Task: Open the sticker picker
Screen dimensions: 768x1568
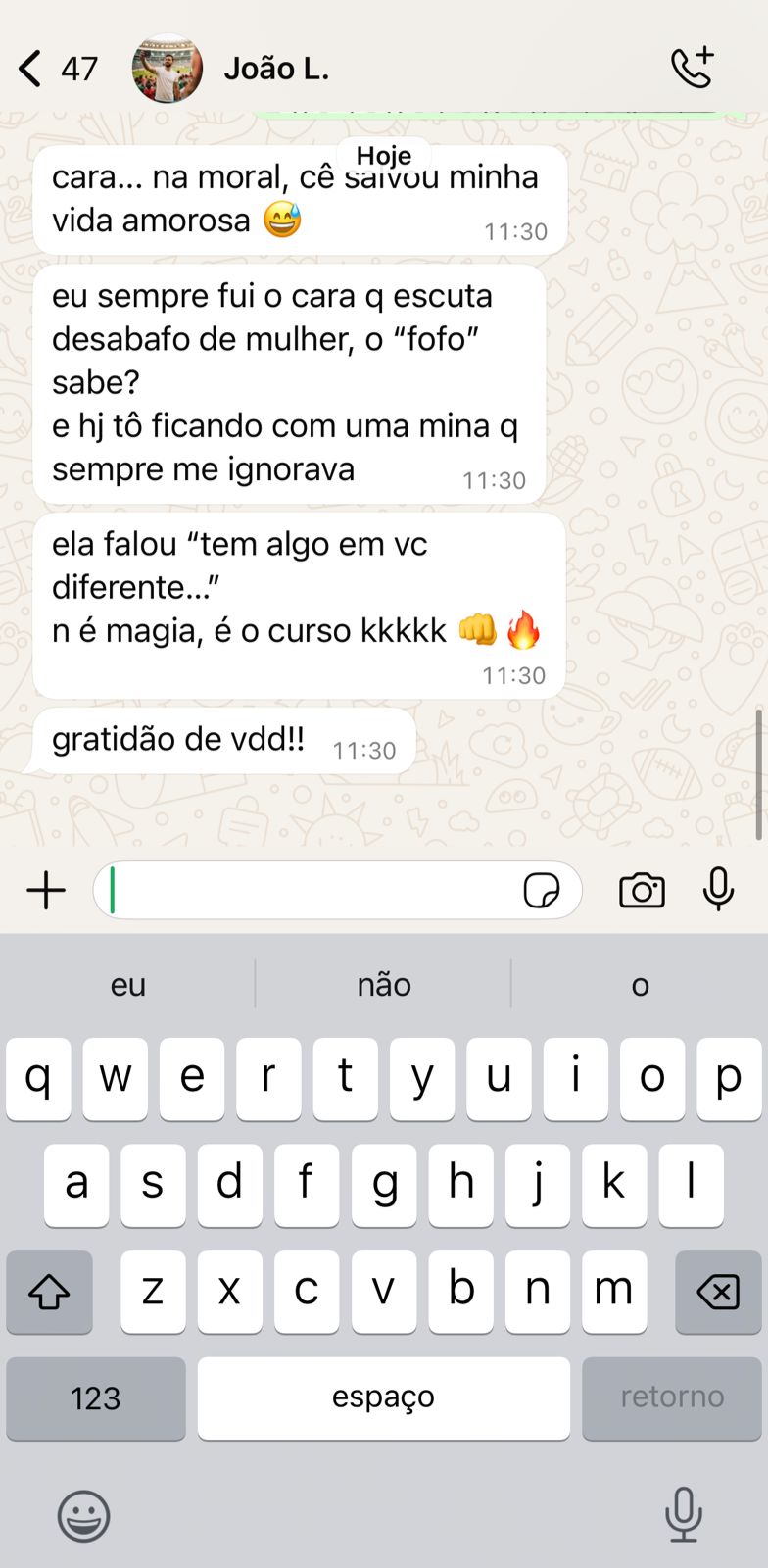Action: (x=541, y=891)
